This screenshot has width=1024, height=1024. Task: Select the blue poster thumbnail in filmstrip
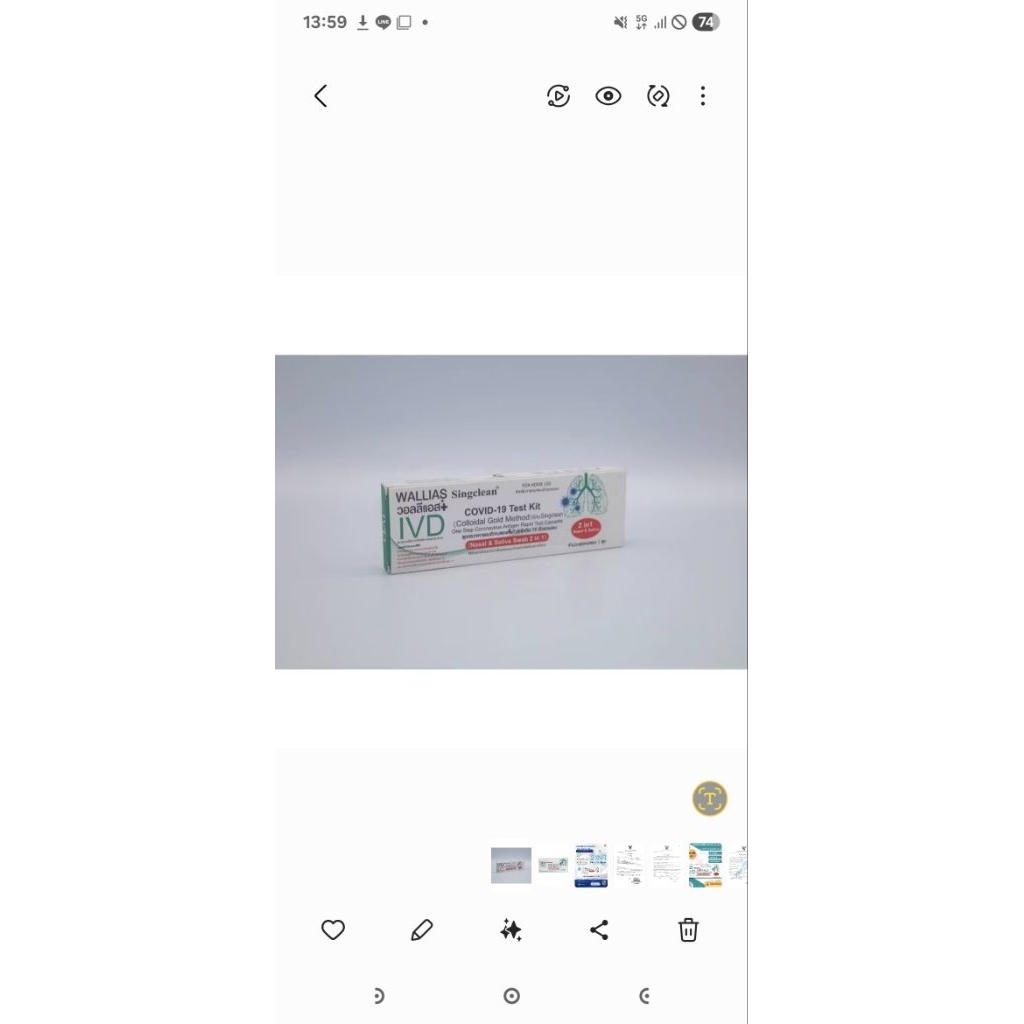click(591, 865)
